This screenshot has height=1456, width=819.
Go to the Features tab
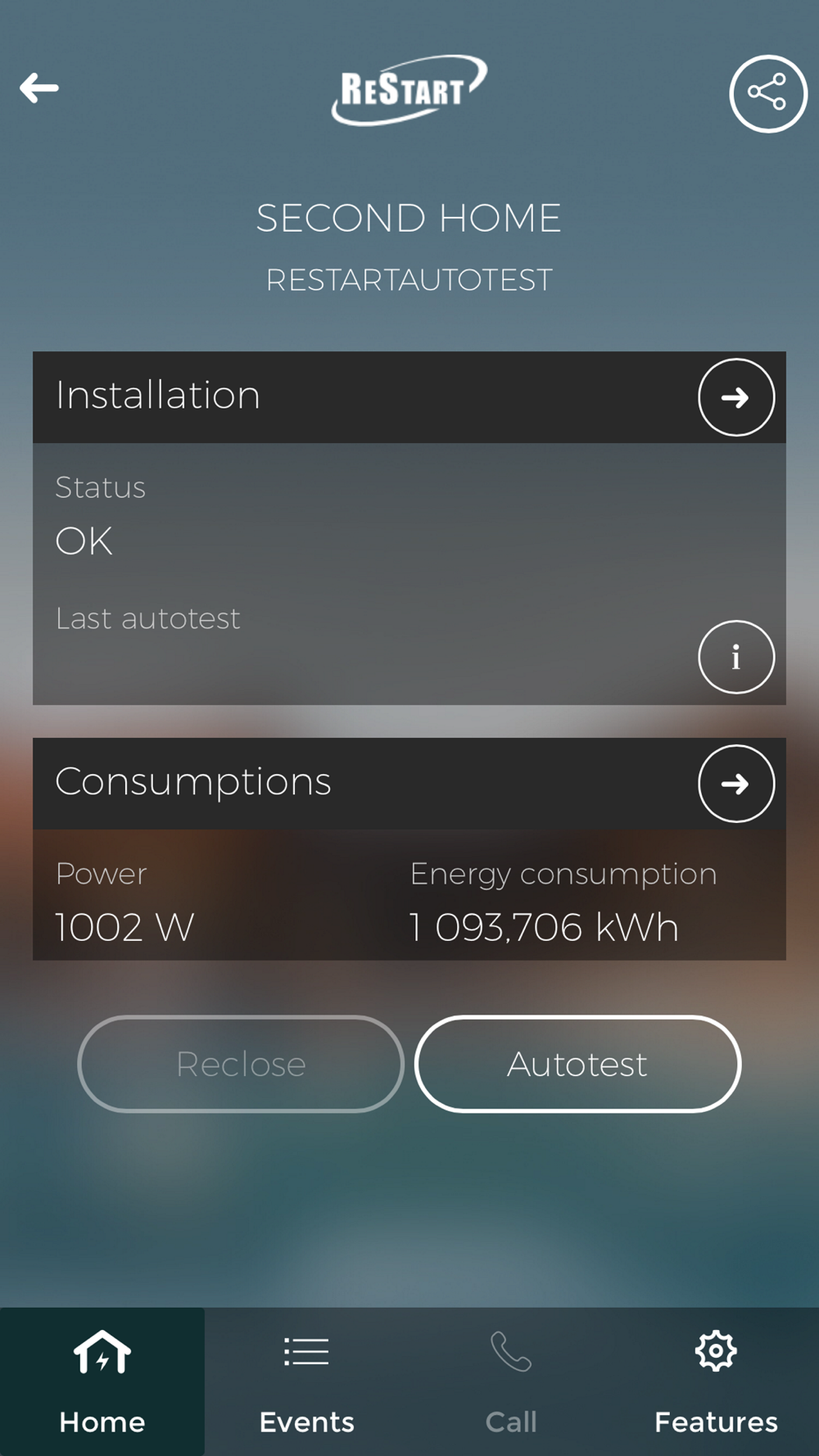pos(716,1381)
